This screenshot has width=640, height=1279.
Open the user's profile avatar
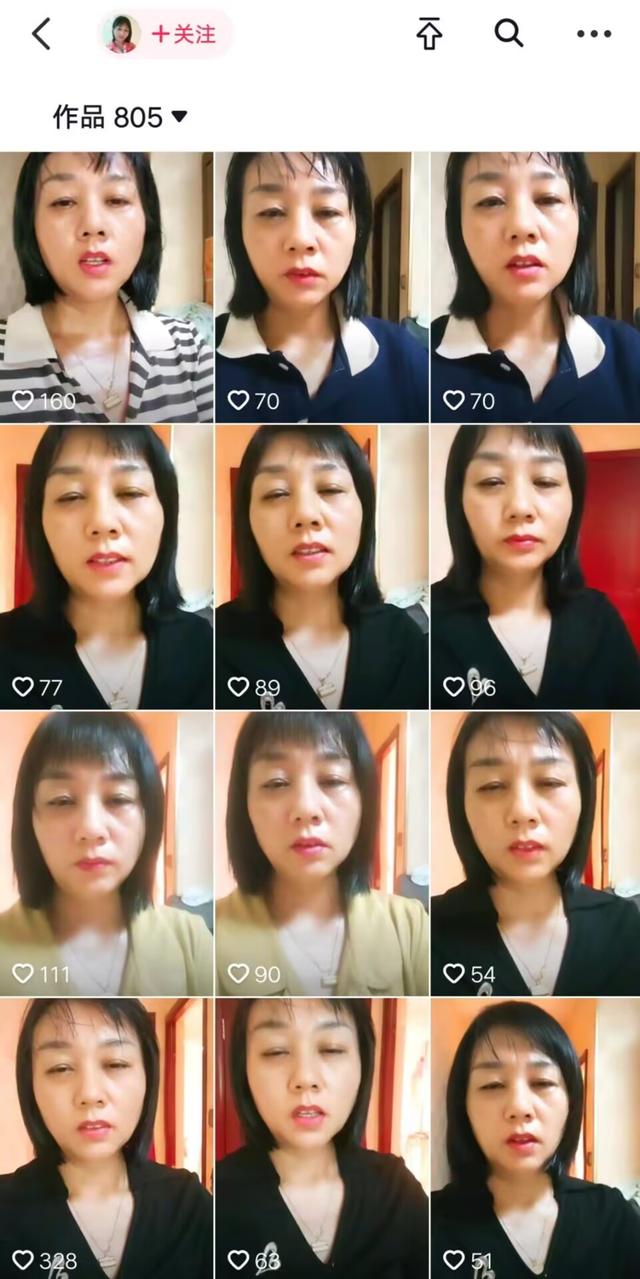point(121,34)
